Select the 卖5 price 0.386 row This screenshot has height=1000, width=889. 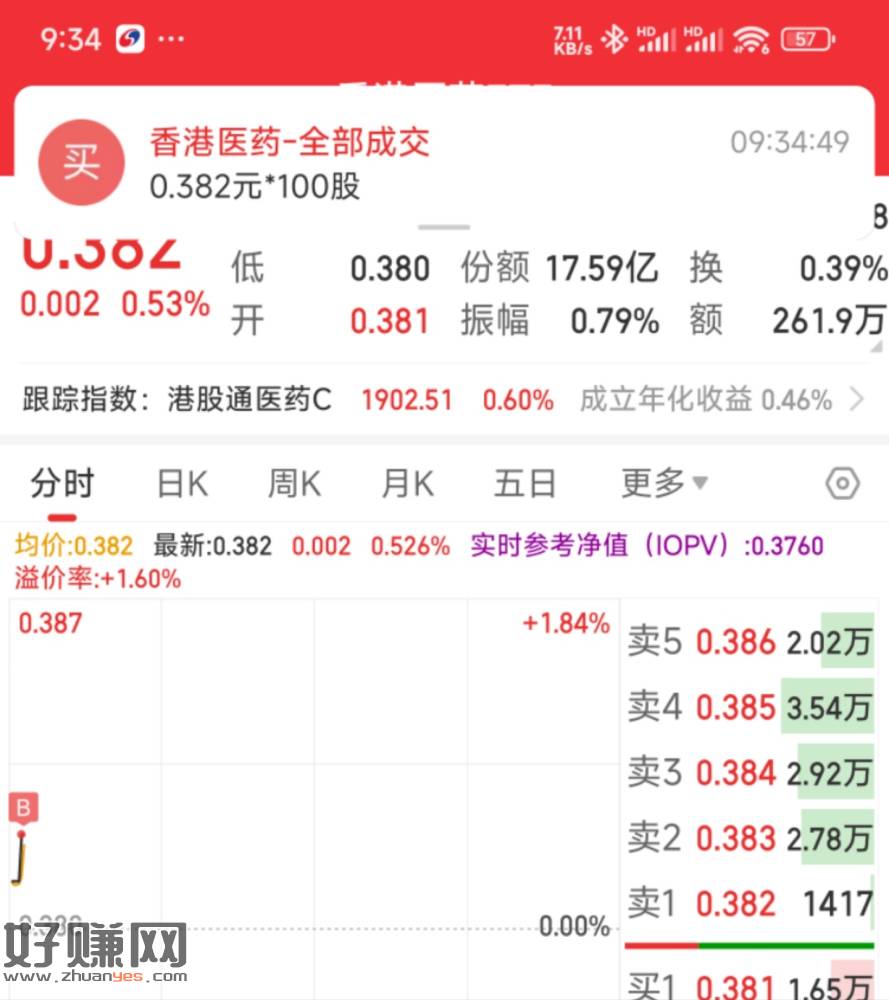coord(750,642)
